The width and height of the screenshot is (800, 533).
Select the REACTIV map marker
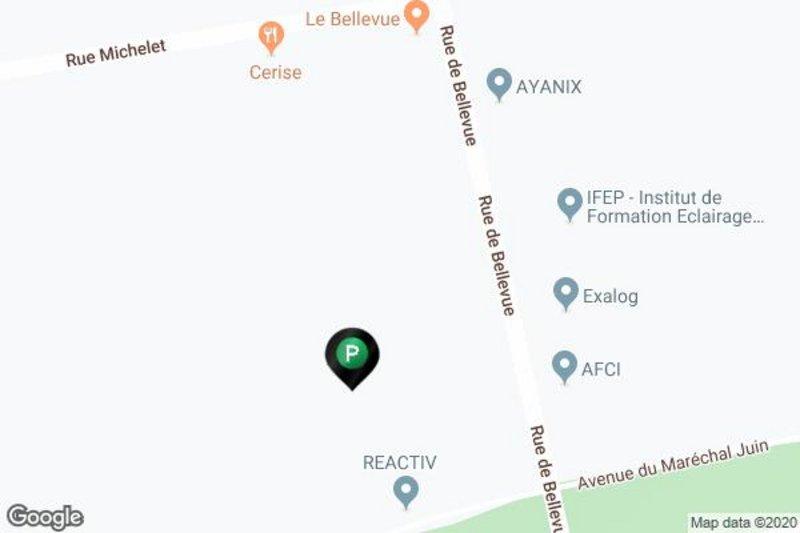tap(405, 490)
